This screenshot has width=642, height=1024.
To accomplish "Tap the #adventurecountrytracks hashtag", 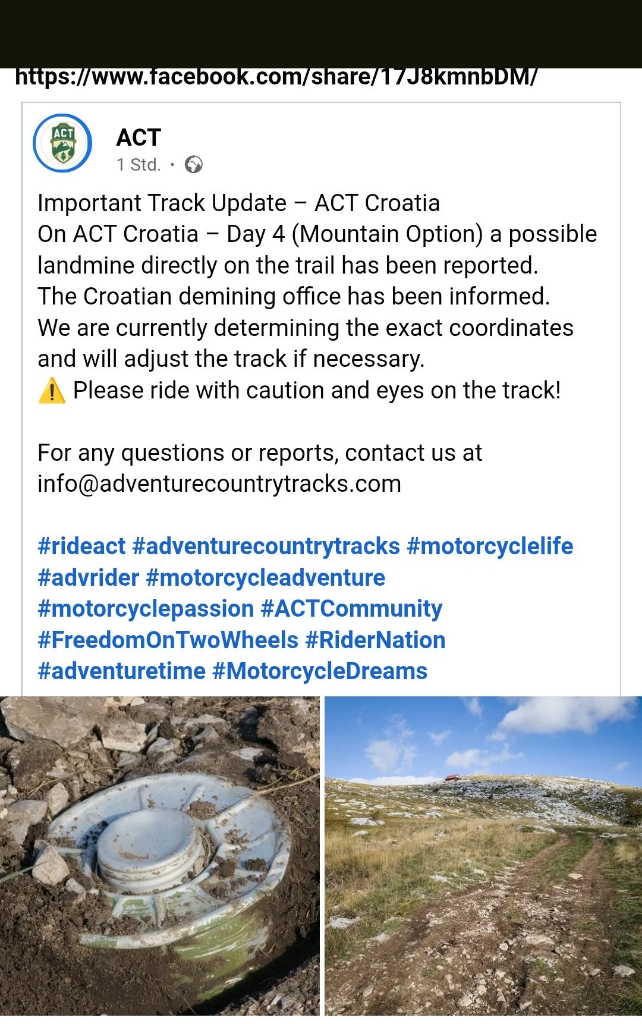I will 268,546.
